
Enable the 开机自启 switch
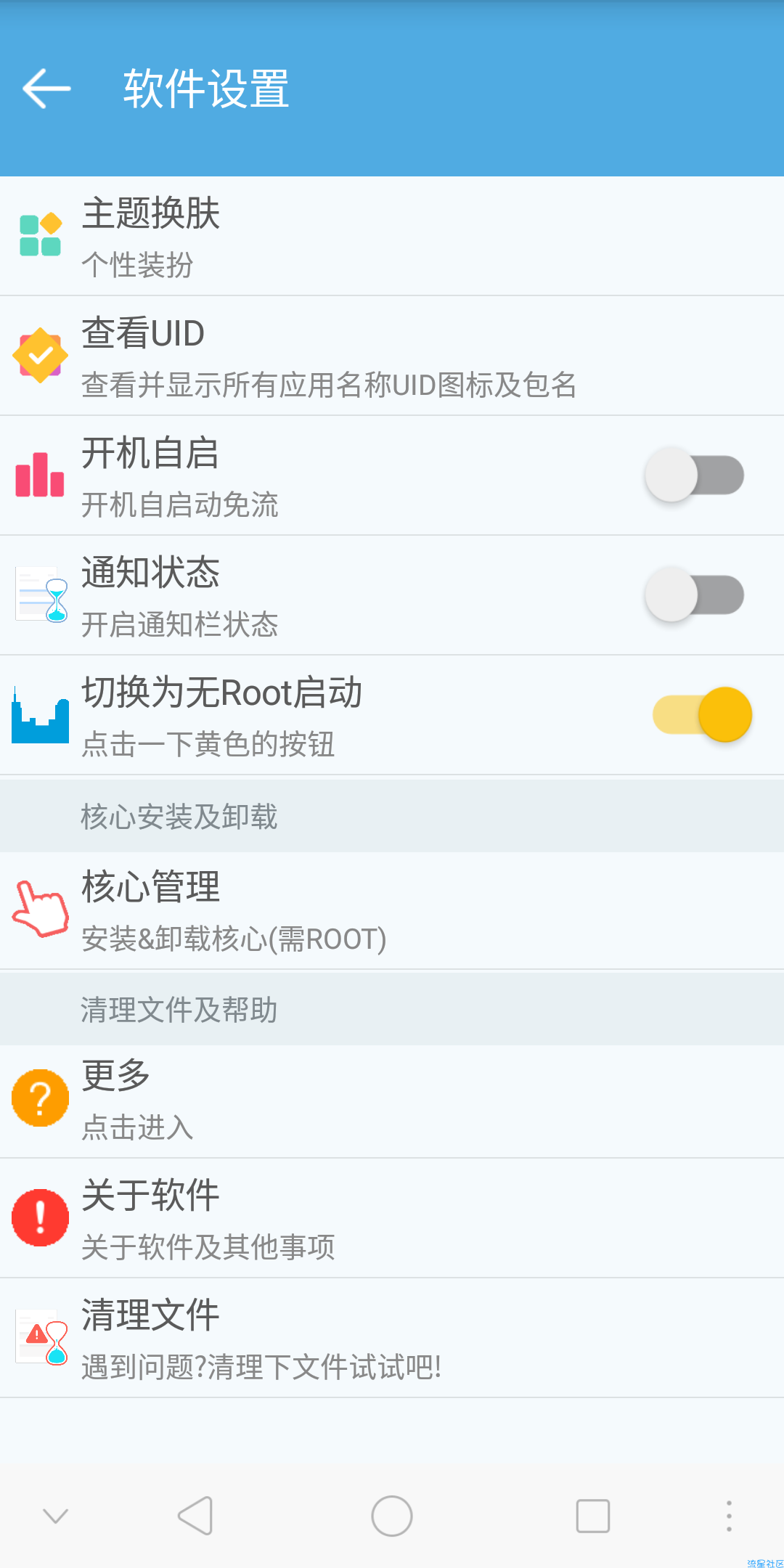coord(695,475)
